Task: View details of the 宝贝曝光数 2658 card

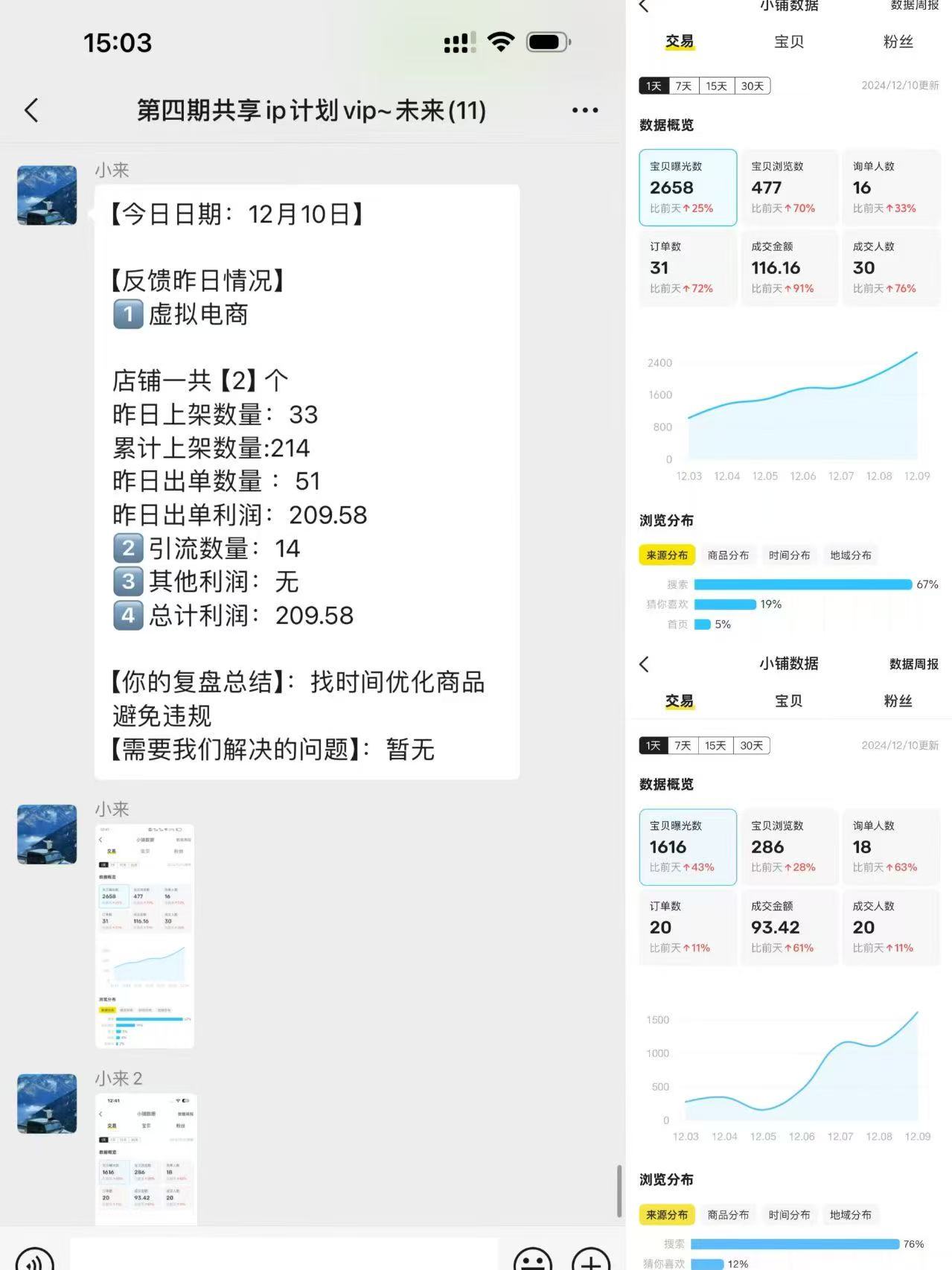Action: click(x=686, y=187)
